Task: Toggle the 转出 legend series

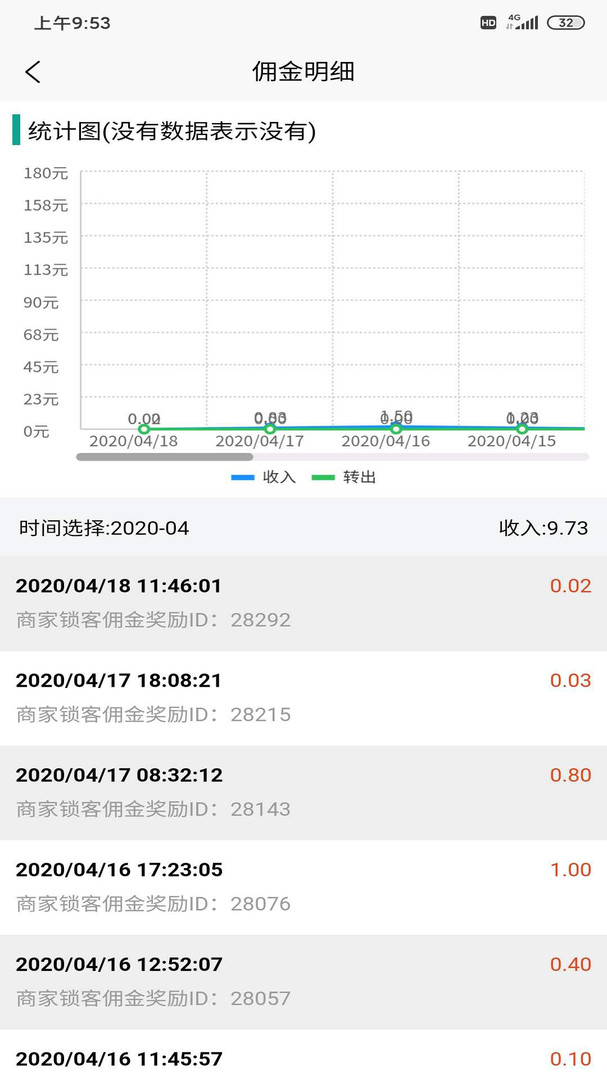Action: 343,477
